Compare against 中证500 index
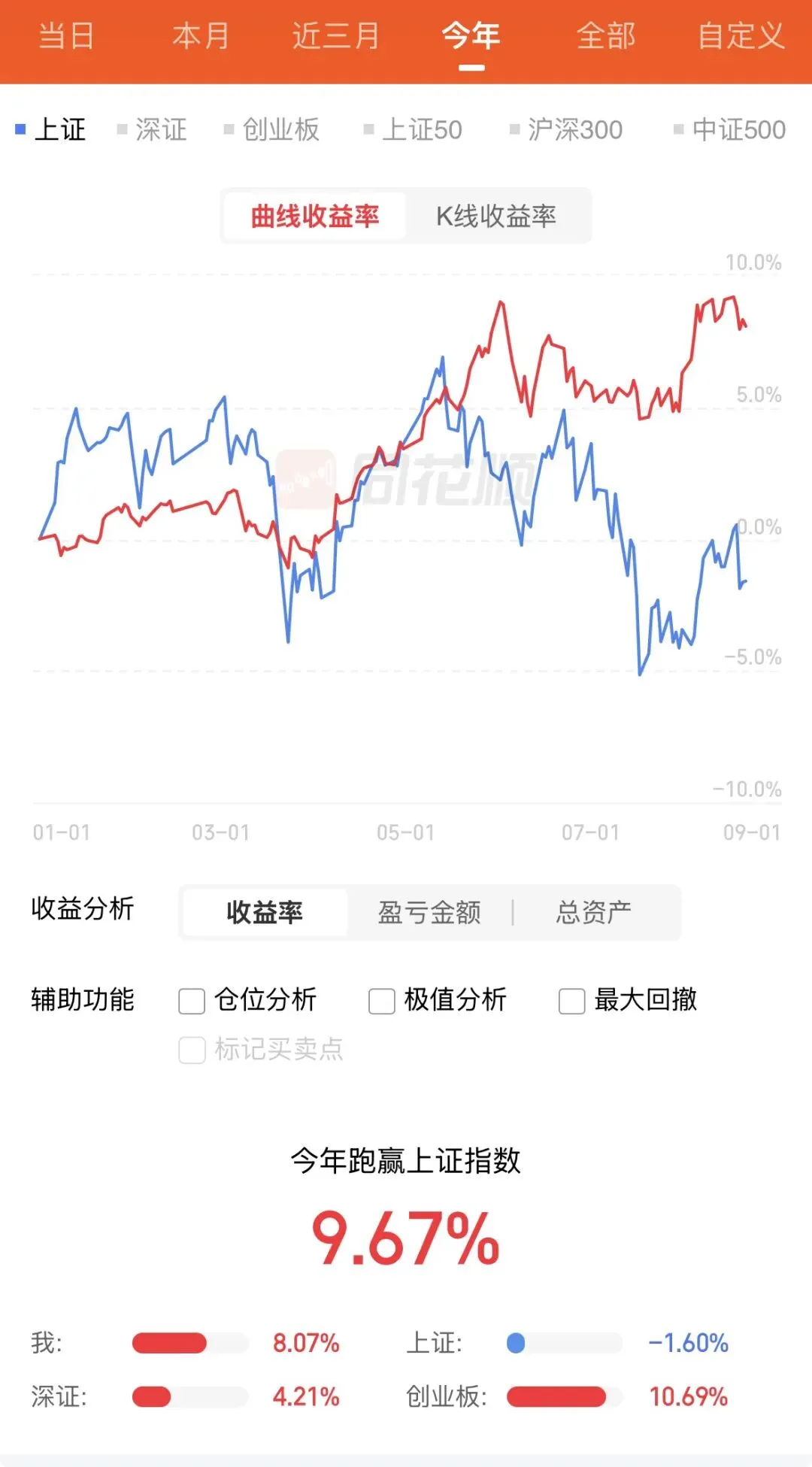 (x=729, y=129)
